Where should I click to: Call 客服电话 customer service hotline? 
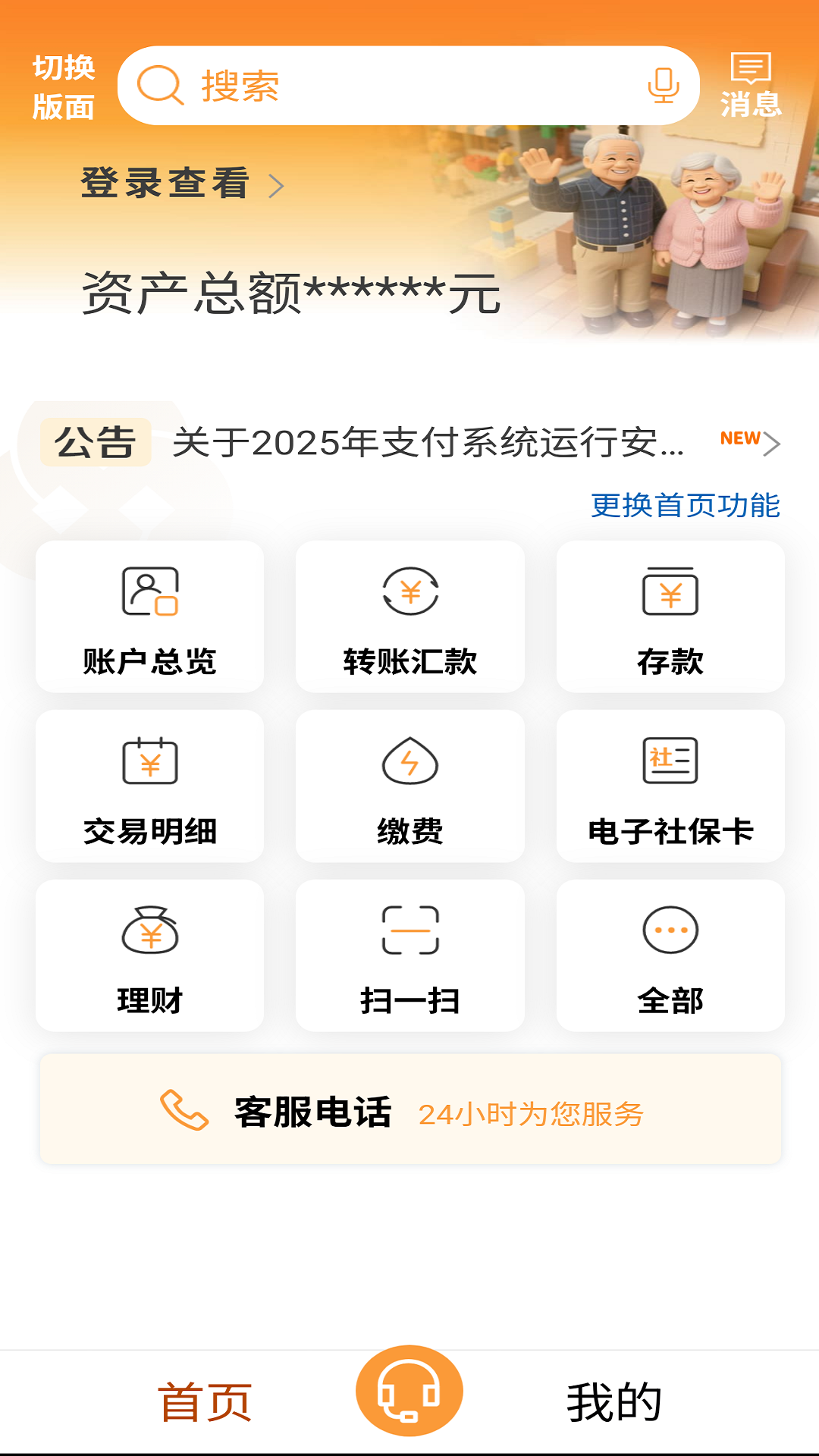point(409,1109)
